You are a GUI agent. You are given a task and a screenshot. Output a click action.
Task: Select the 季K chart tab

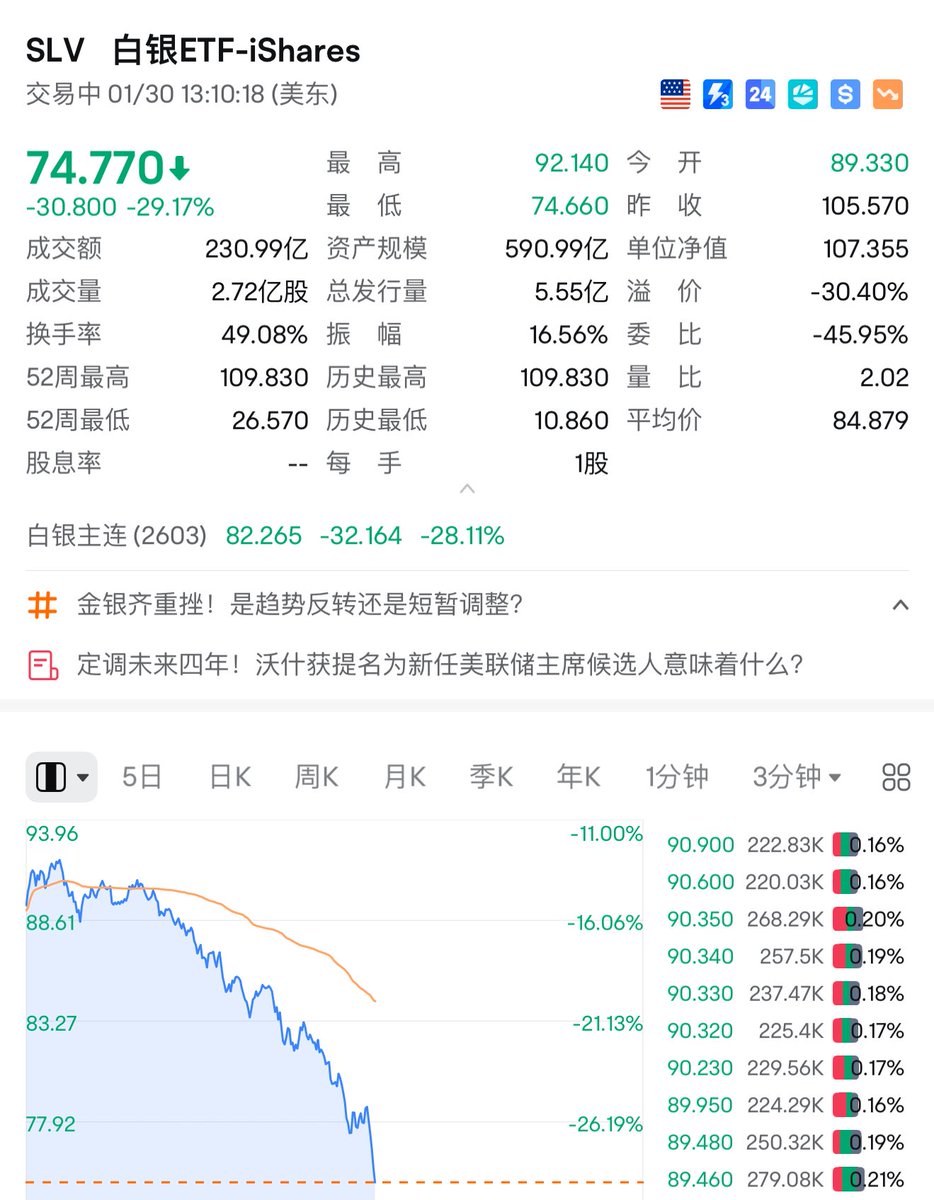coord(491,777)
